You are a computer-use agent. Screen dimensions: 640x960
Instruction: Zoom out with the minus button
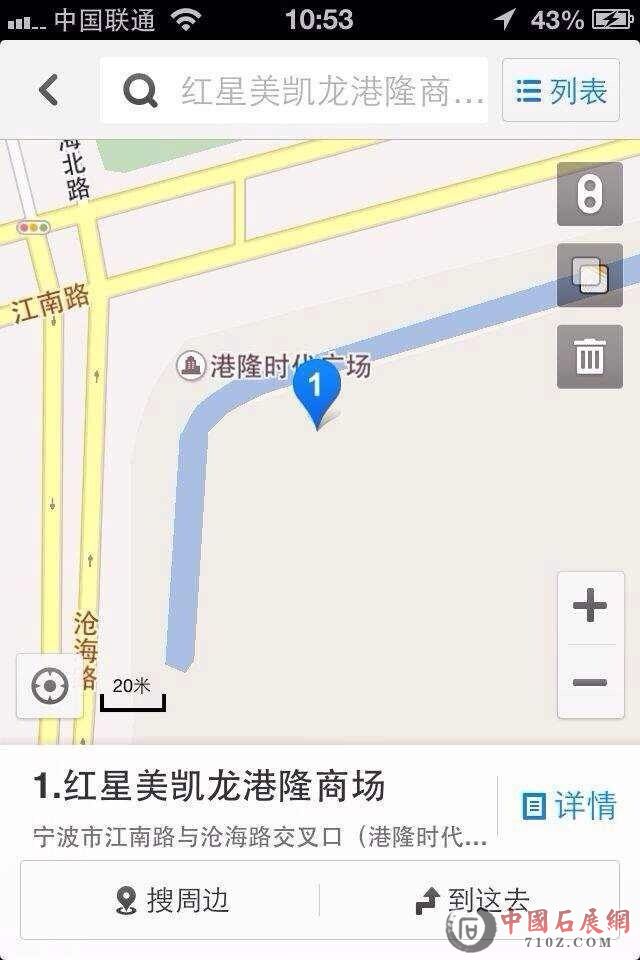coord(590,682)
